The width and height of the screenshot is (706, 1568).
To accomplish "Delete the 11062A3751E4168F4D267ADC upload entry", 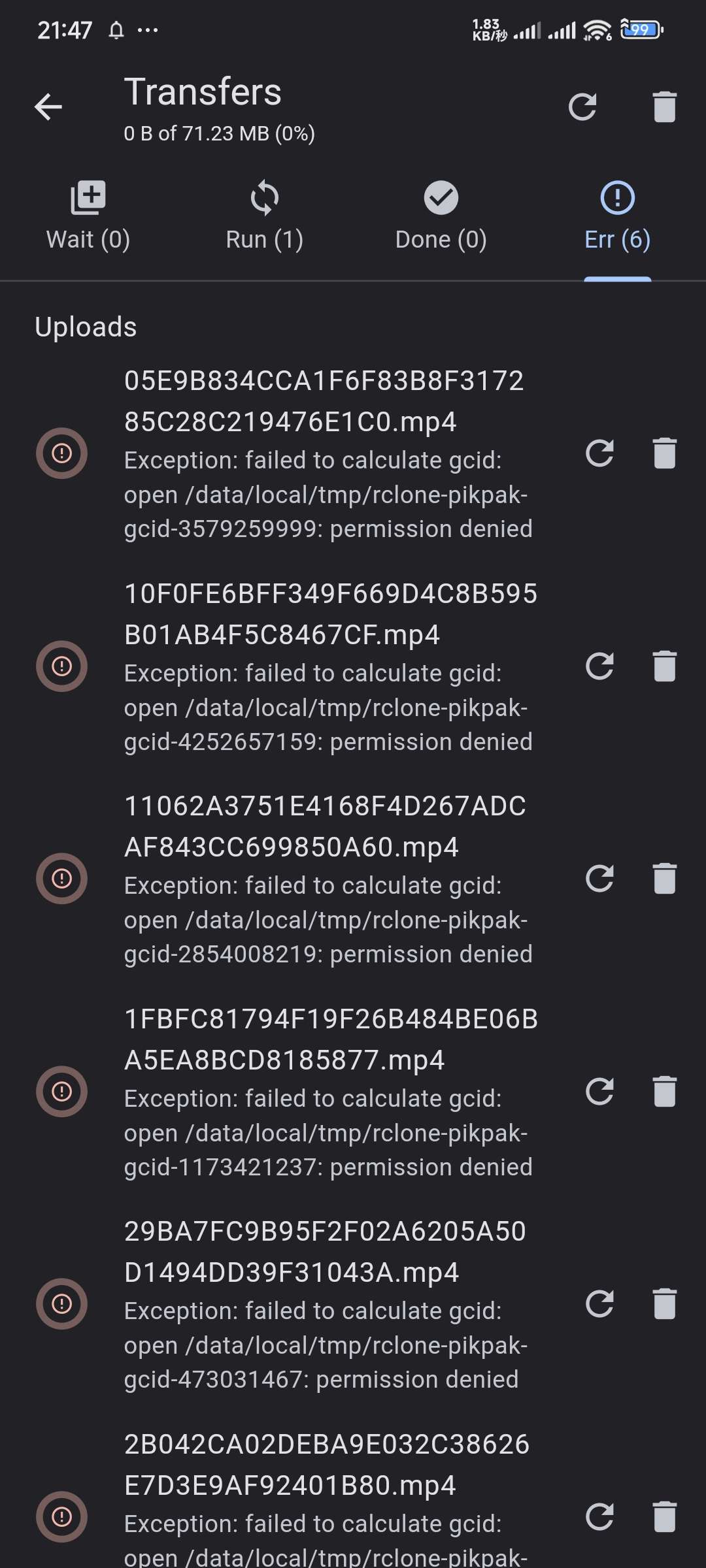I will click(664, 879).
